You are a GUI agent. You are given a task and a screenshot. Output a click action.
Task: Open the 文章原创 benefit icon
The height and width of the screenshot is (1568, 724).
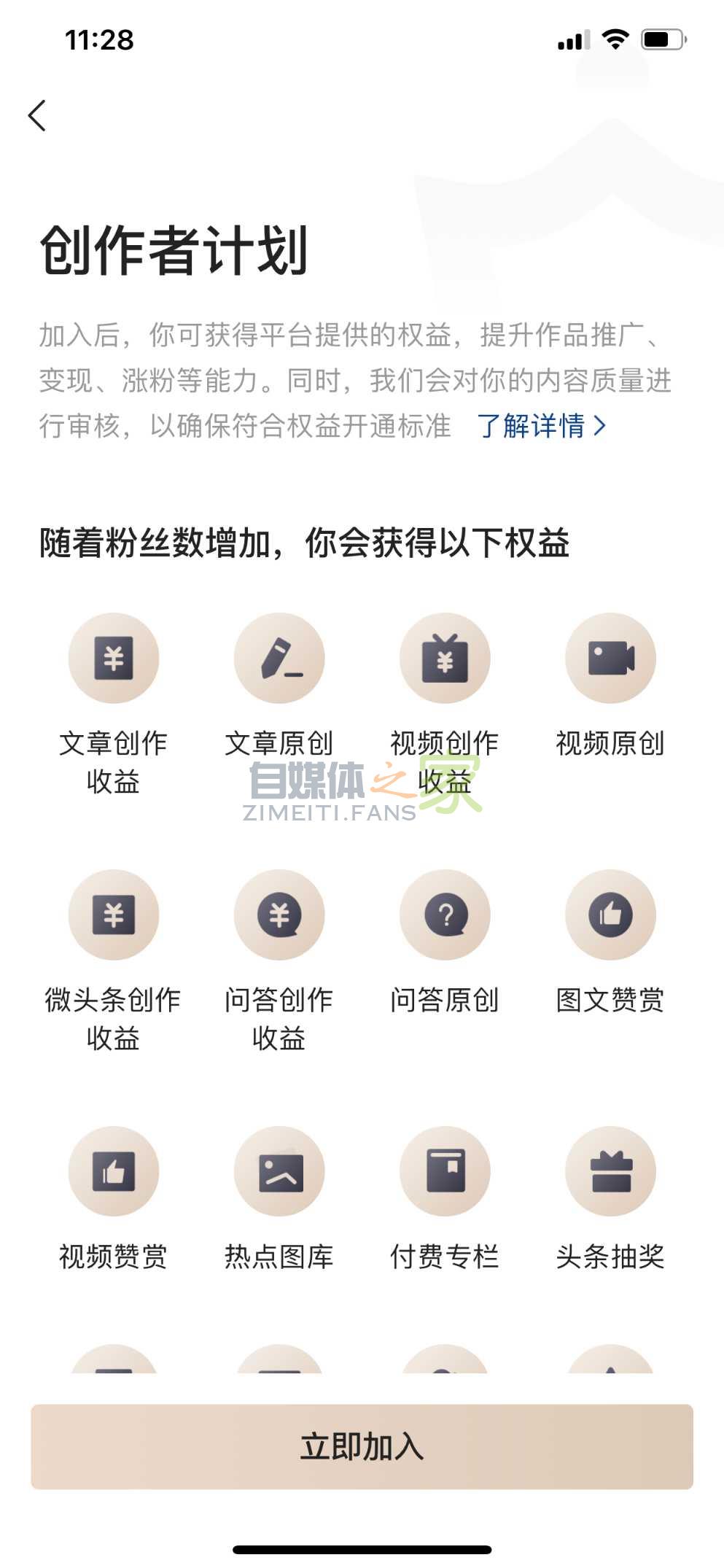[x=279, y=657]
